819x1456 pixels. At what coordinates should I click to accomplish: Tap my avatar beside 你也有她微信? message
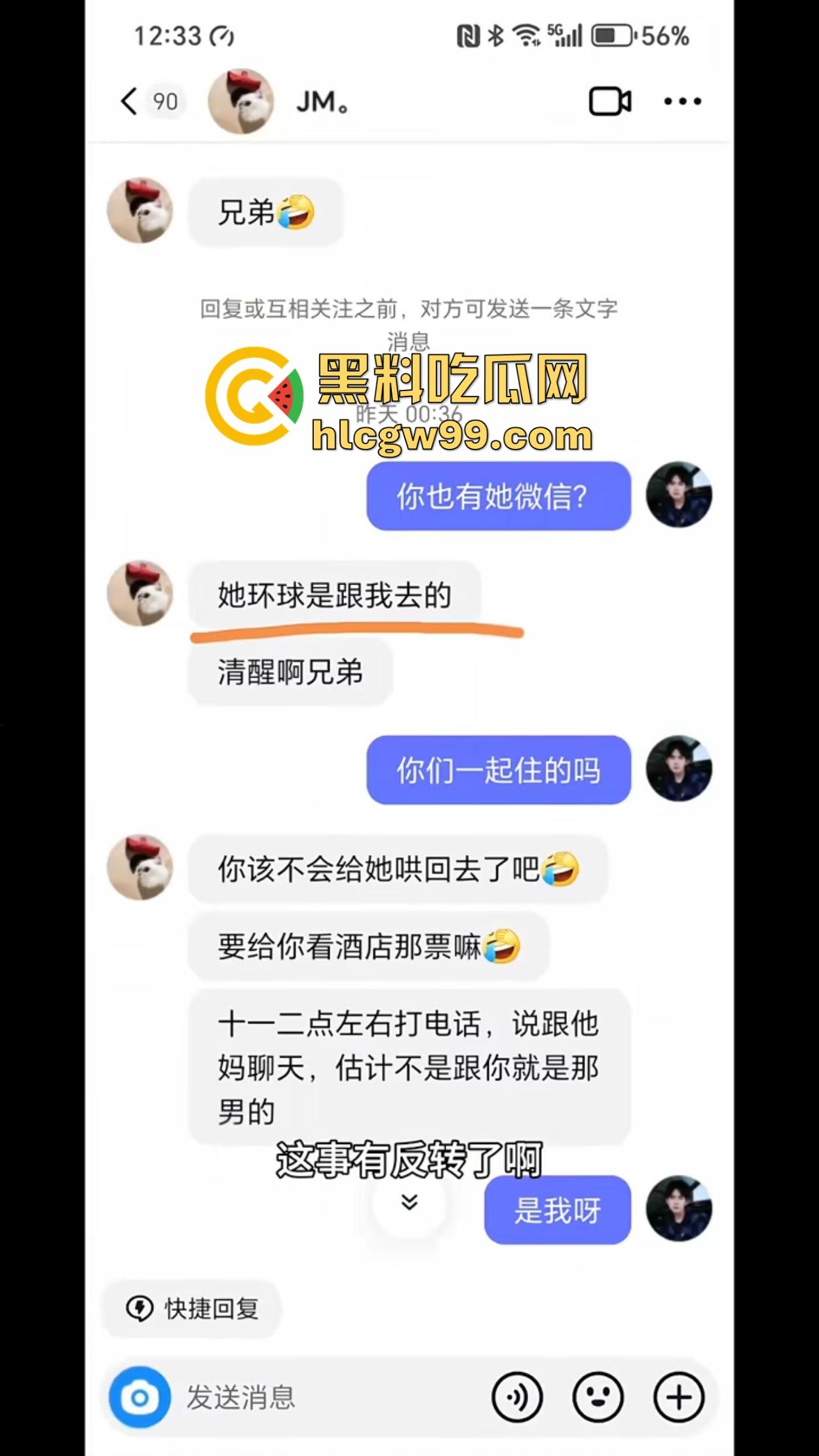pyautogui.click(x=679, y=495)
